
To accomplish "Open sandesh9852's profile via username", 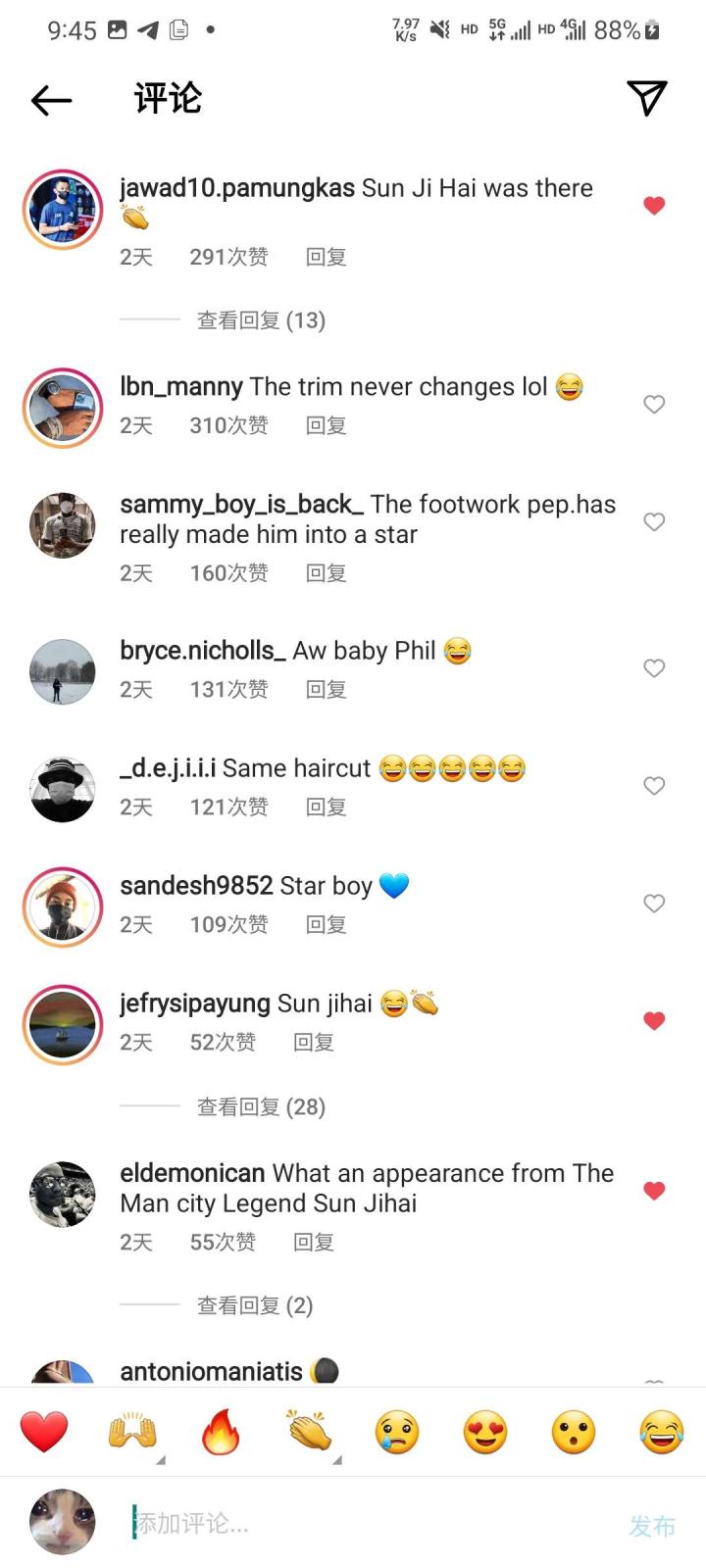I will click(x=196, y=886).
